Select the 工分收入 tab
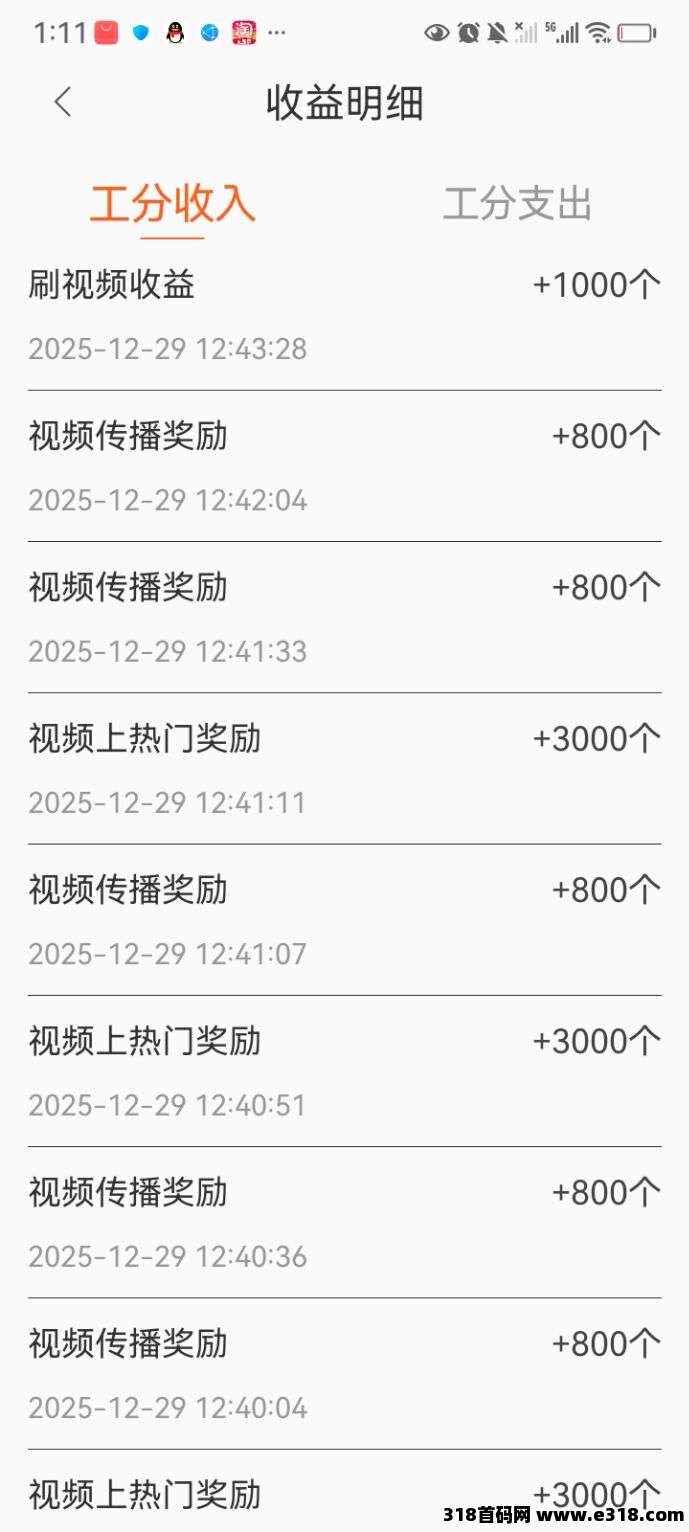The image size is (689, 1532). [x=172, y=204]
